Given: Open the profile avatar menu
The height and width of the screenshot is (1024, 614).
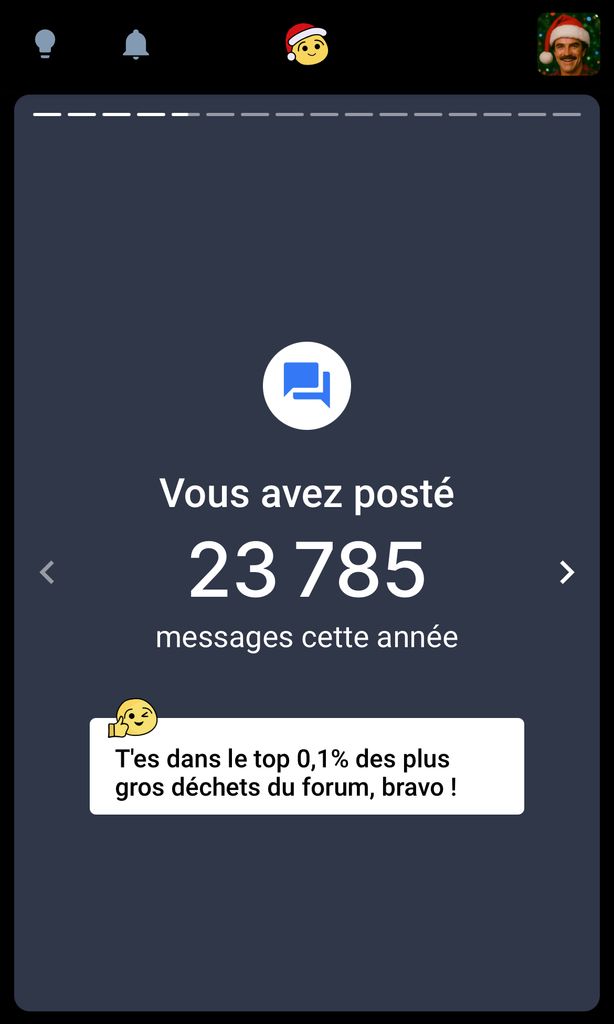Looking at the screenshot, I should 568,44.
